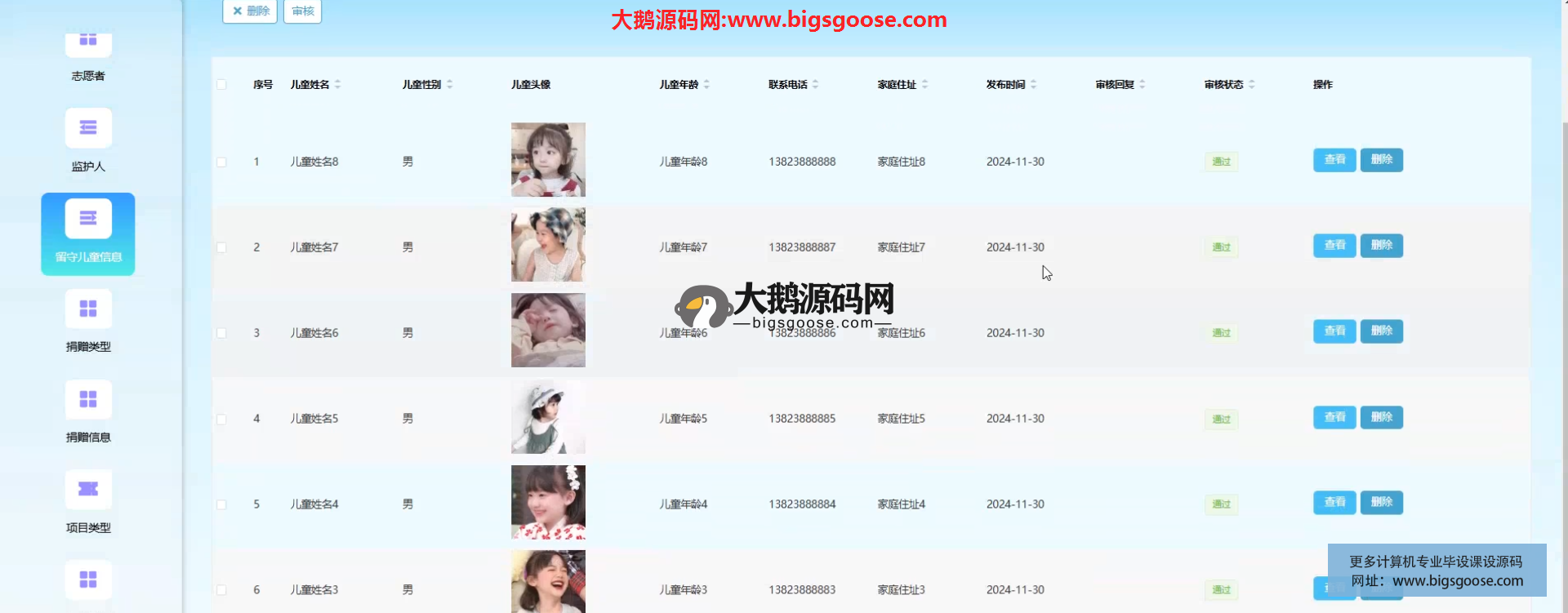Image resolution: width=1568 pixels, height=613 pixels.
Task: Delete the 儿童姓名4 row
Action: [1381, 503]
